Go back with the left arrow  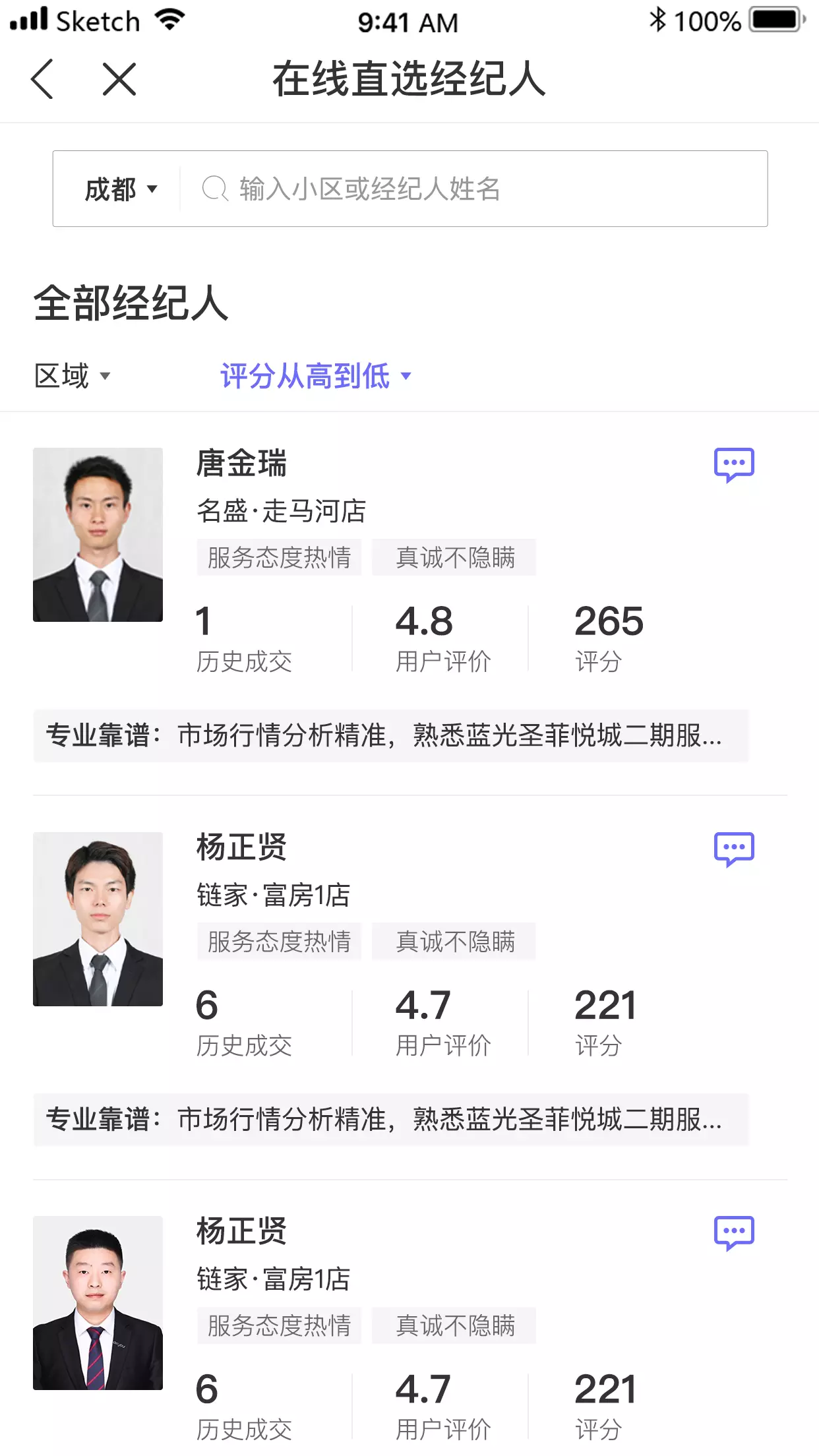[x=42, y=79]
